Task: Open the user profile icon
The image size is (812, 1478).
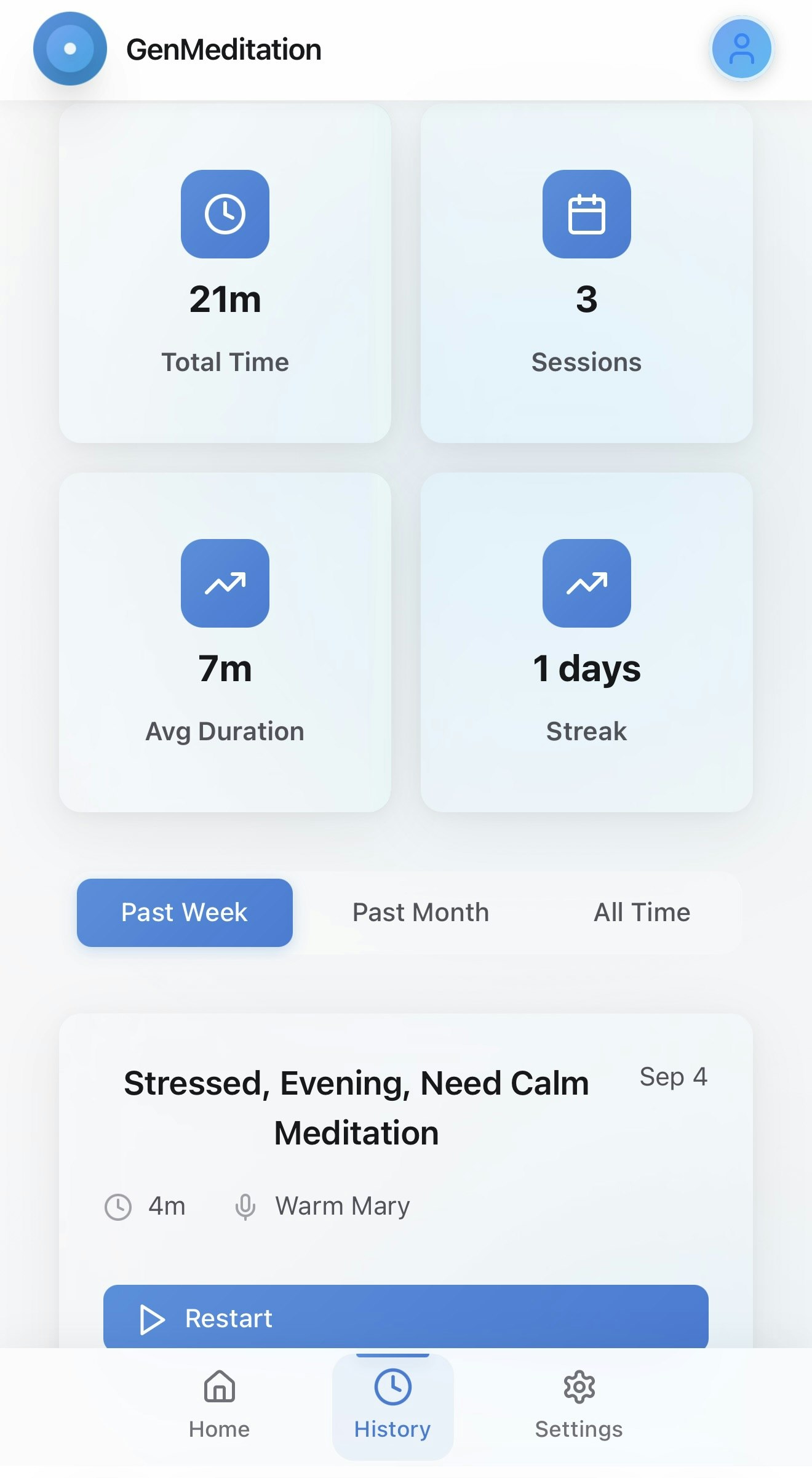Action: (741, 49)
